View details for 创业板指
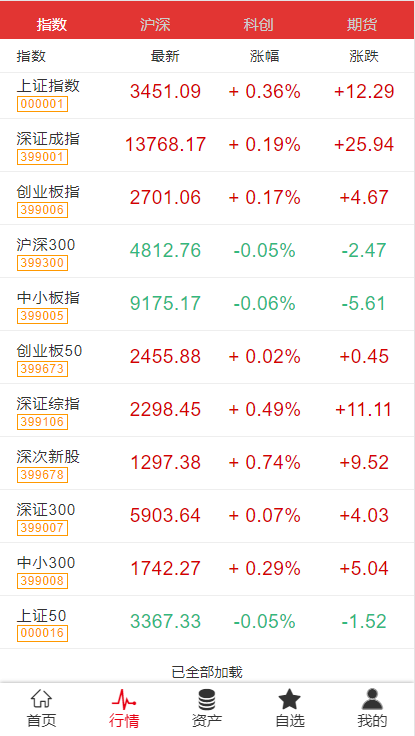Image resolution: width=415 pixels, height=736 pixels. (208, 199)
